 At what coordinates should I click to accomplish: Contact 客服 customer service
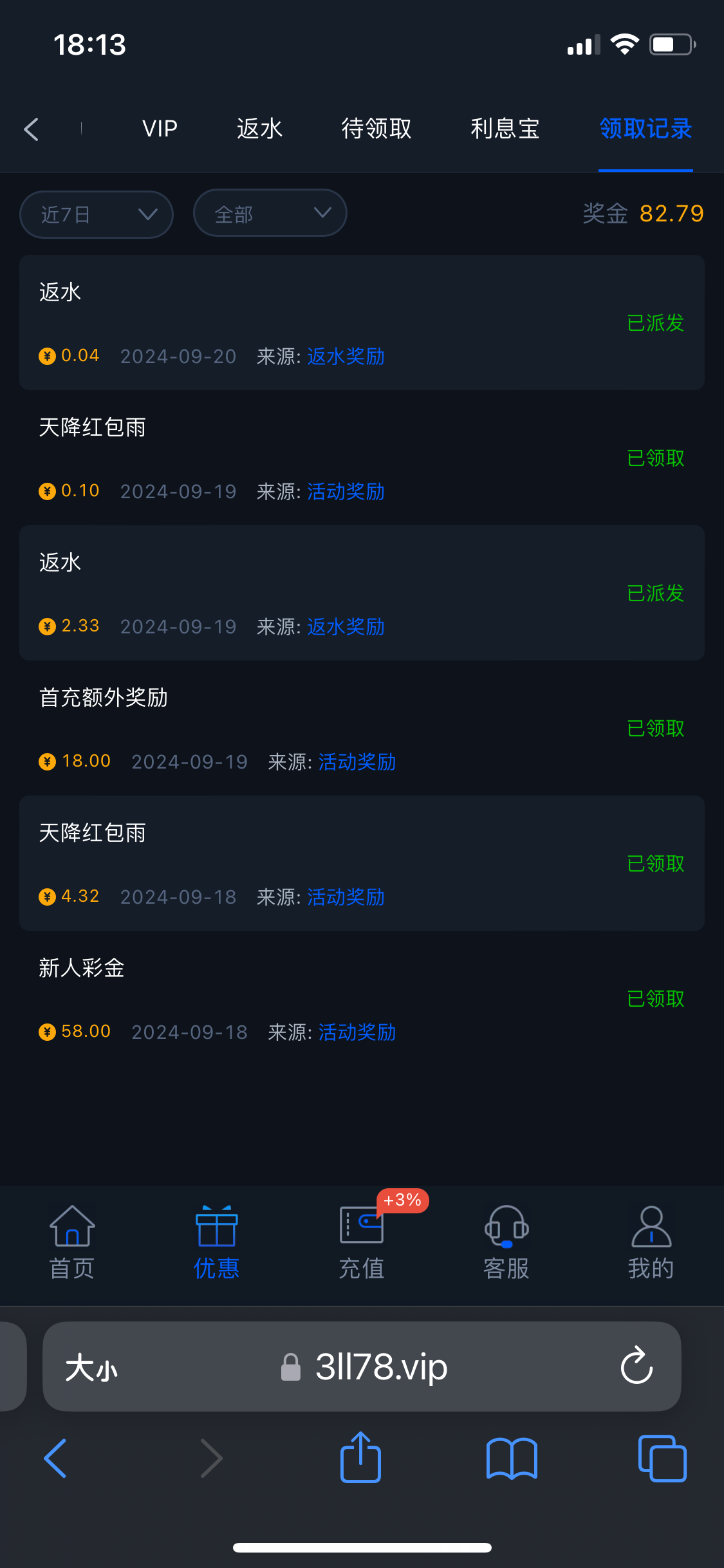[506, 1242]
